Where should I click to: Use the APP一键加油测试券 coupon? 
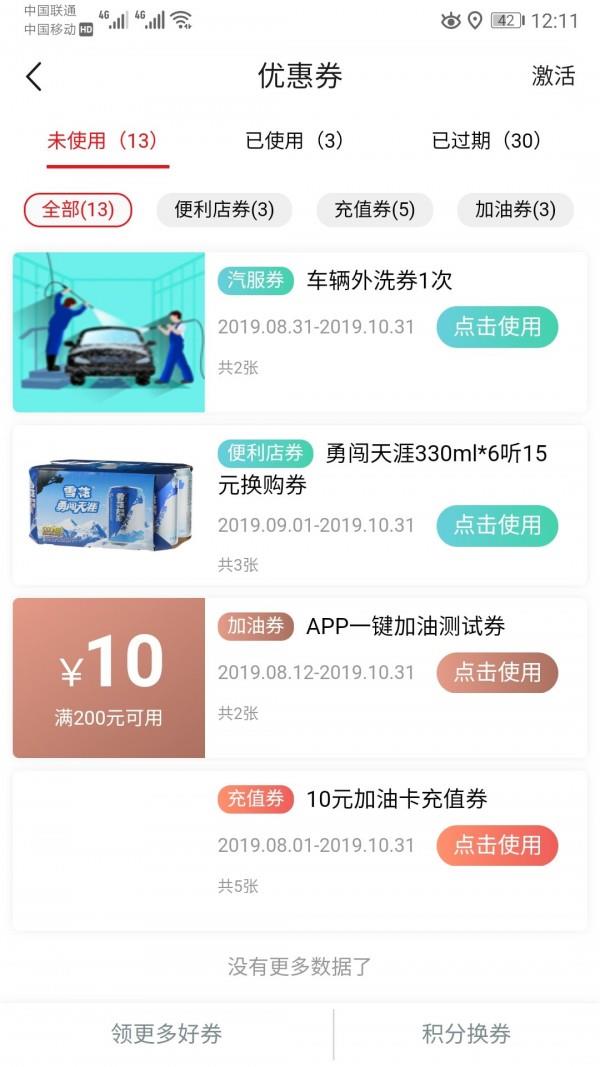click(497, 672)
